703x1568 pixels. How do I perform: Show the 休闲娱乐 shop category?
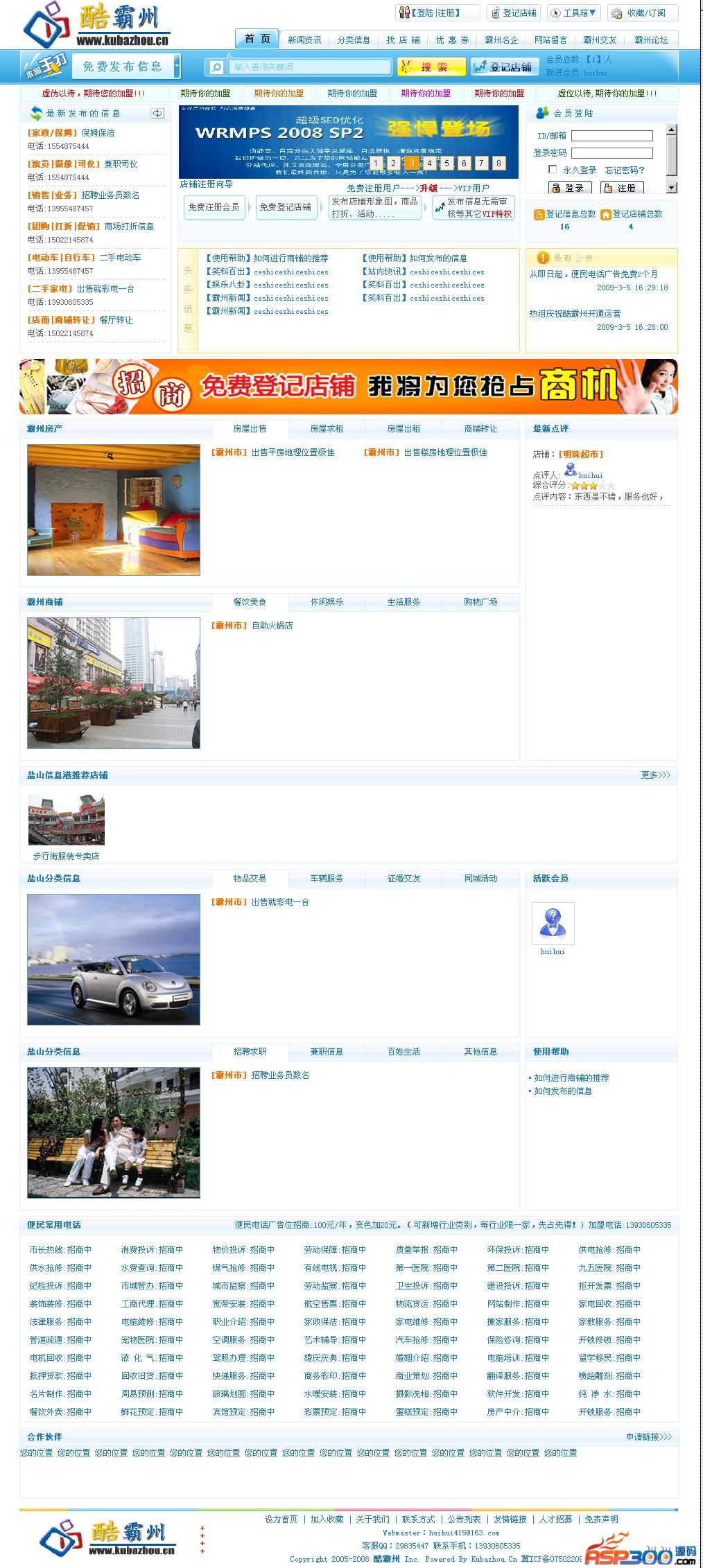(327, 602)
